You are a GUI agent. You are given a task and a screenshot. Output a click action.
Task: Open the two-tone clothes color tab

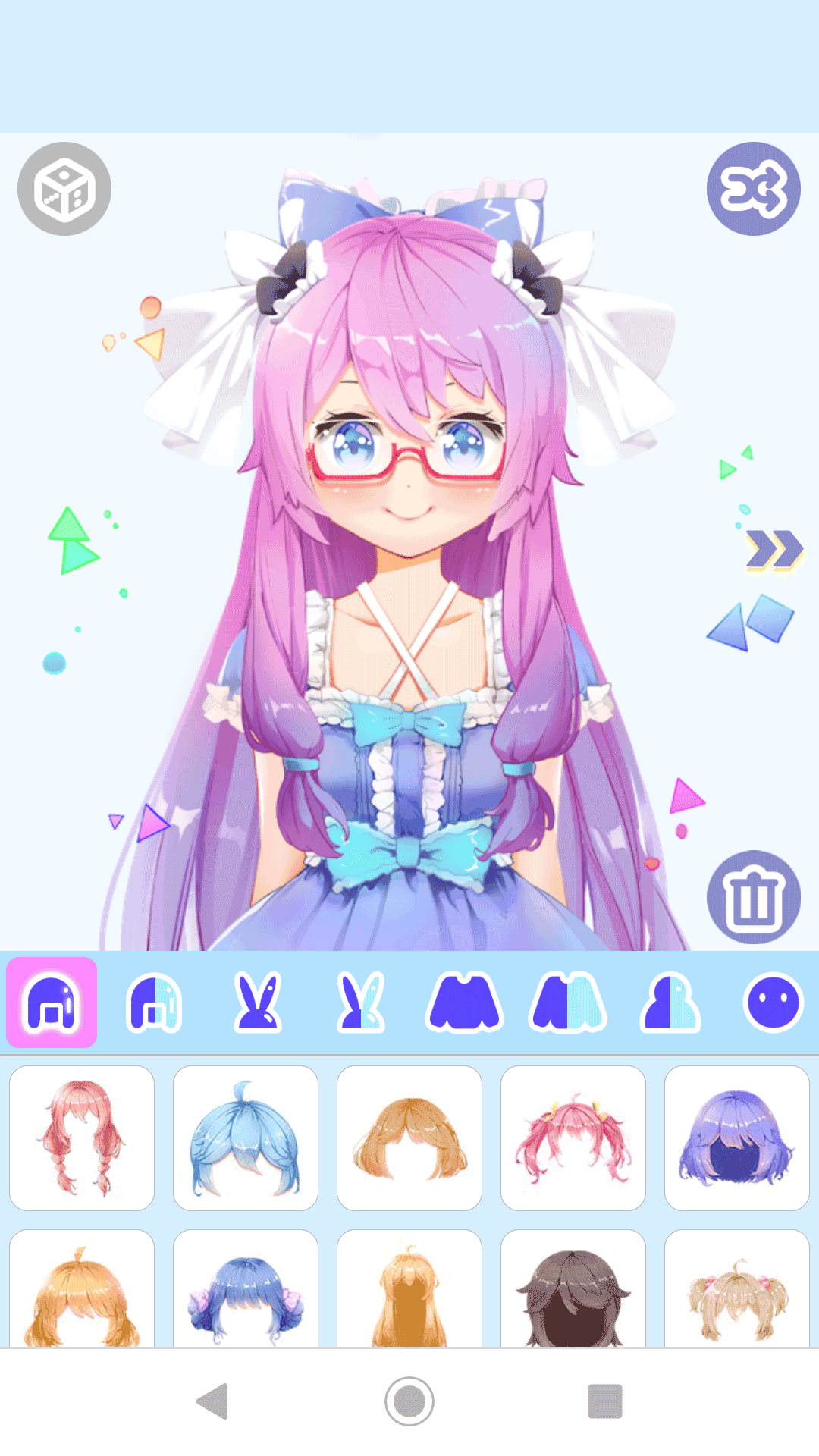pyautogui.click(x=567, y=1003)
